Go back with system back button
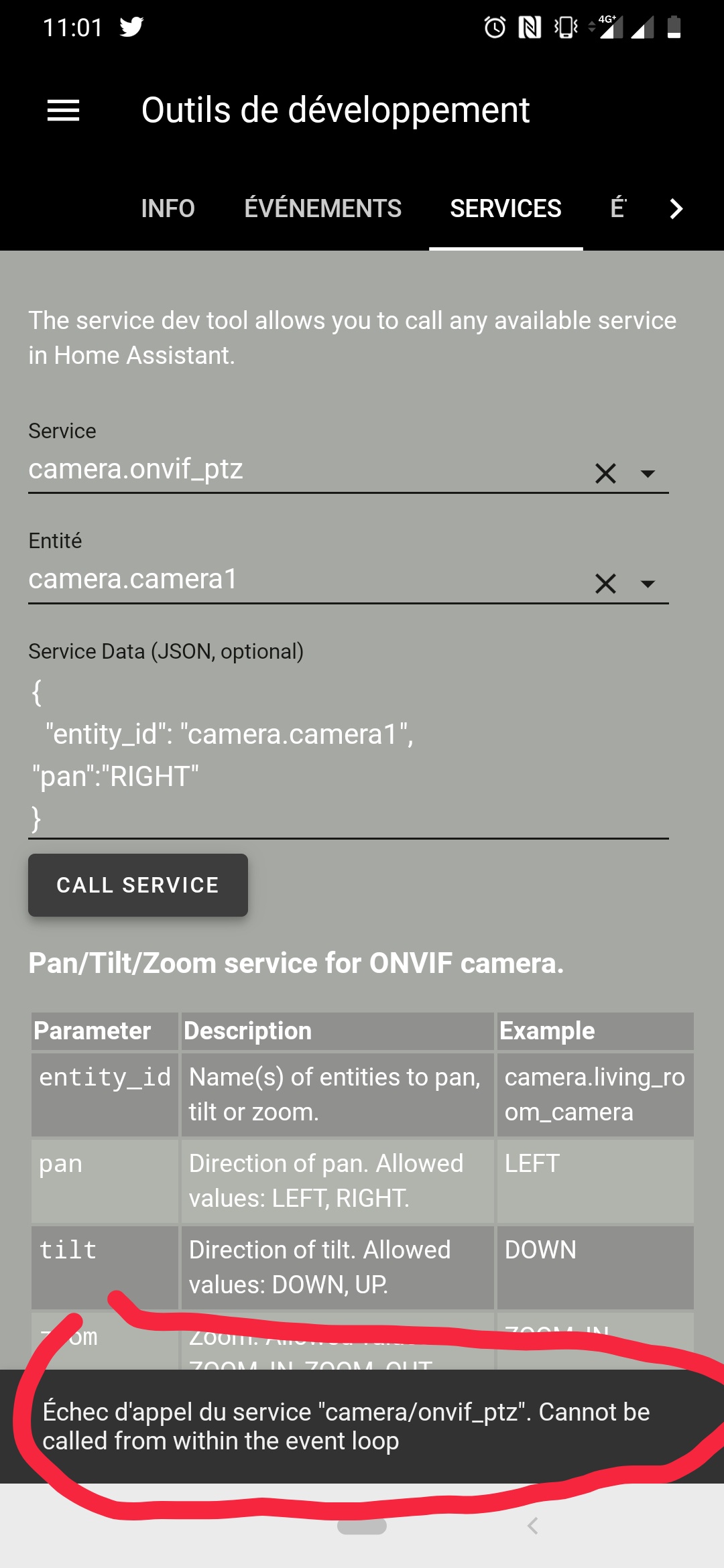This screenshot has height=1568, width=724. (533, 1526)
